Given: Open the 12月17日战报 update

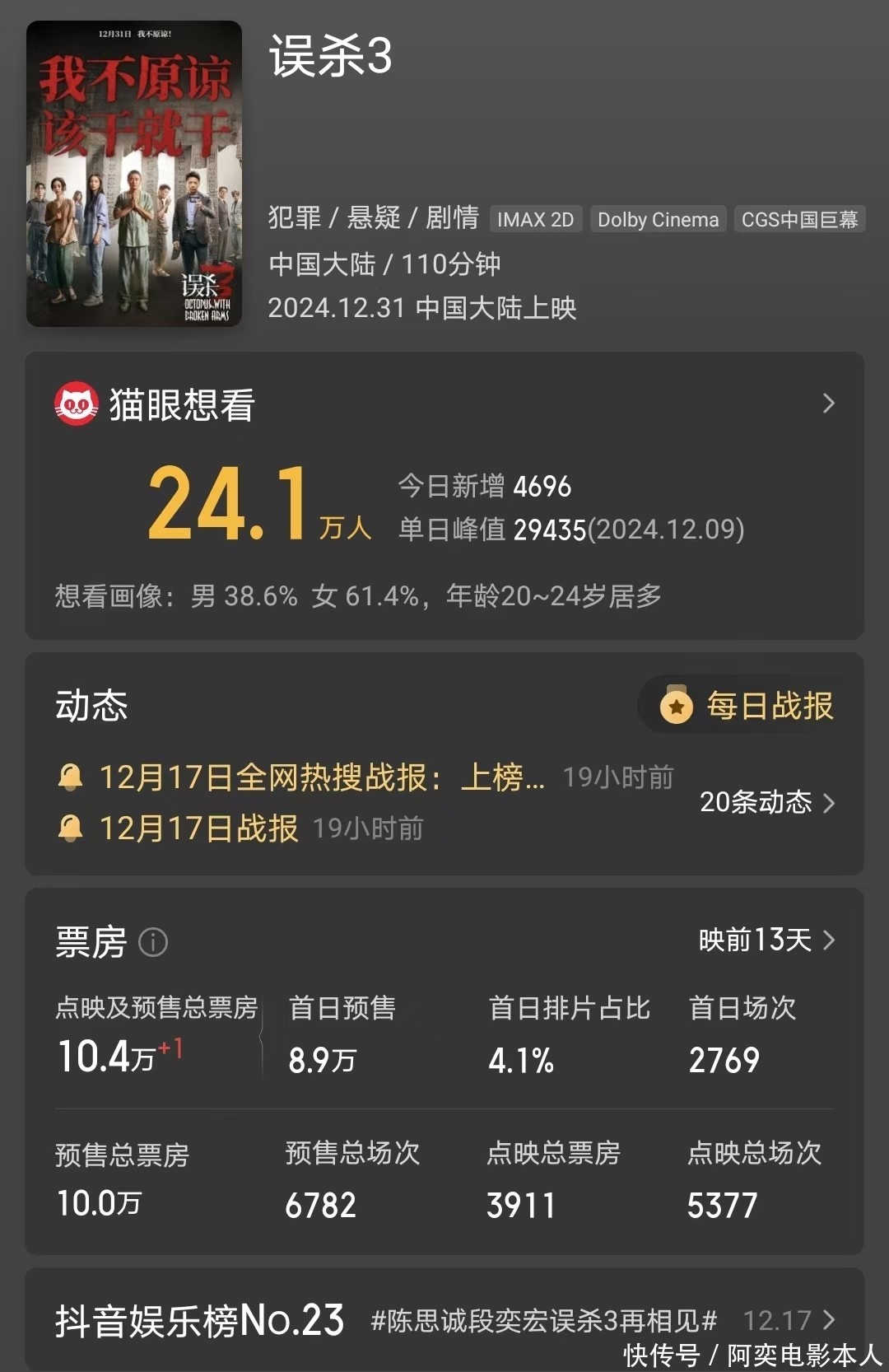Looking at the screenshot, I should click(x=198, y=828).
